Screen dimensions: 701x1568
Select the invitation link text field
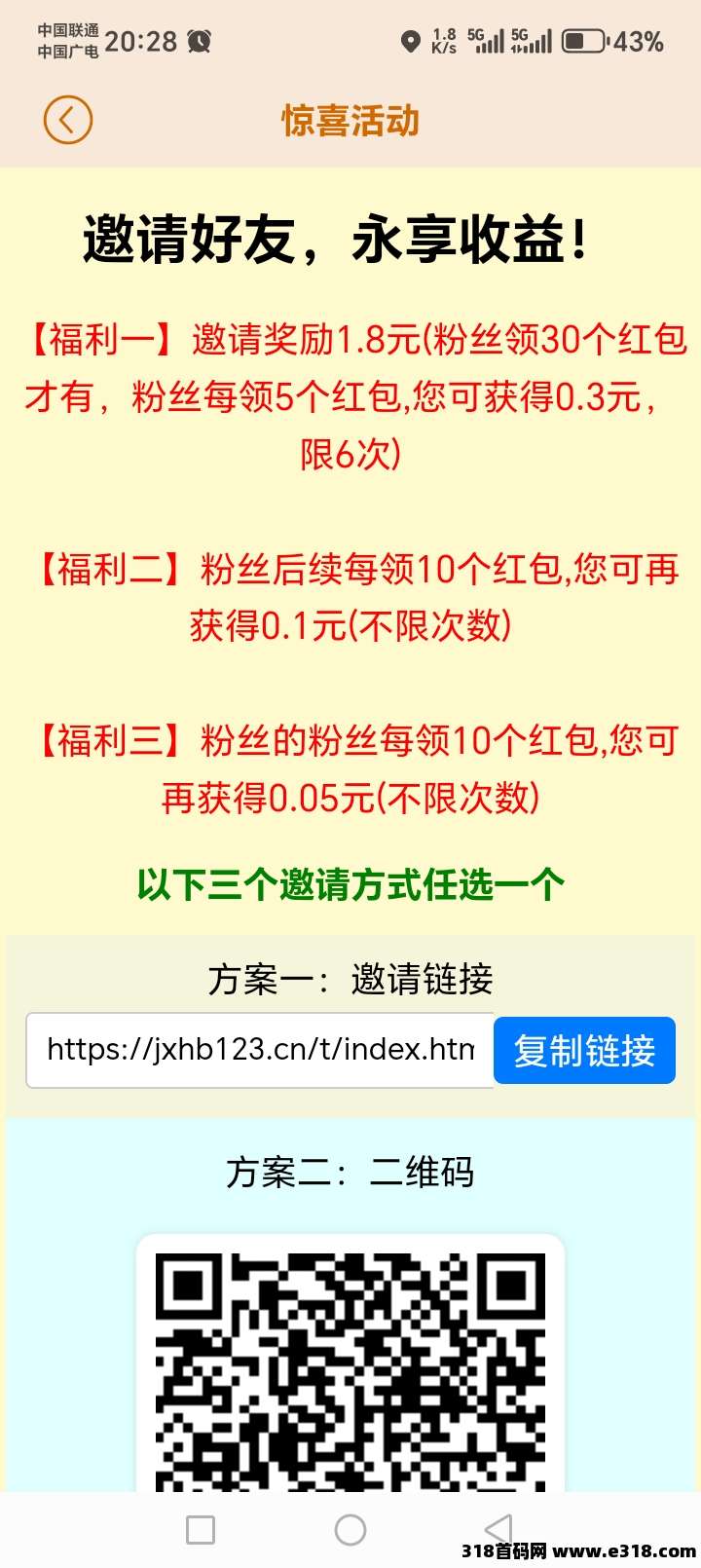(260, 1049)
